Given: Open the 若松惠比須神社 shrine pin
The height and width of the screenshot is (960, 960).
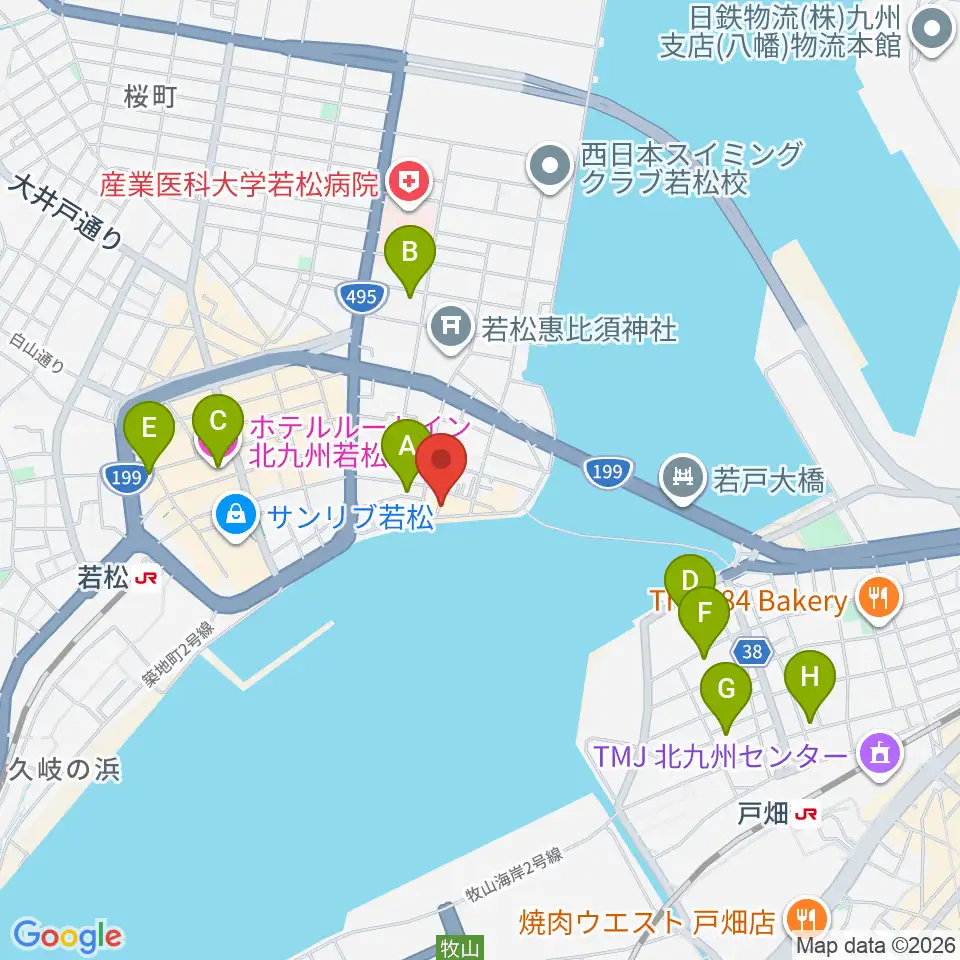Looking at the screenshot, I should pos(451,330).
